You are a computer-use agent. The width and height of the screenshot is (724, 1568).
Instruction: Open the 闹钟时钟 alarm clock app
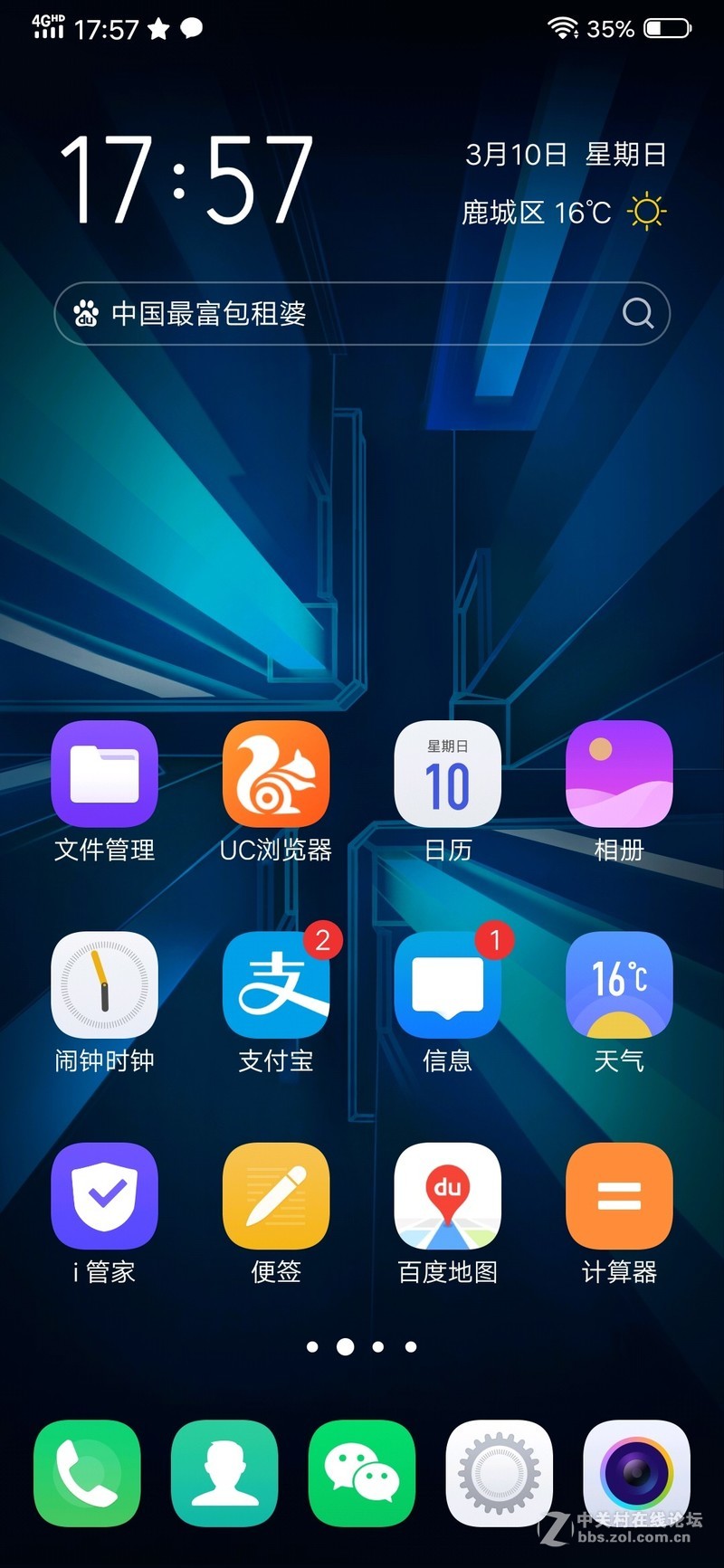pyautogui.click(x=103, y=986)
